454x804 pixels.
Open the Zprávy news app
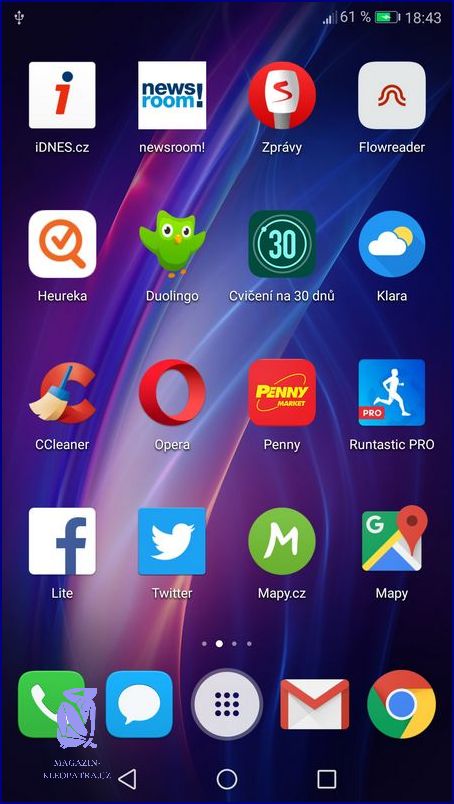point(282,95)
